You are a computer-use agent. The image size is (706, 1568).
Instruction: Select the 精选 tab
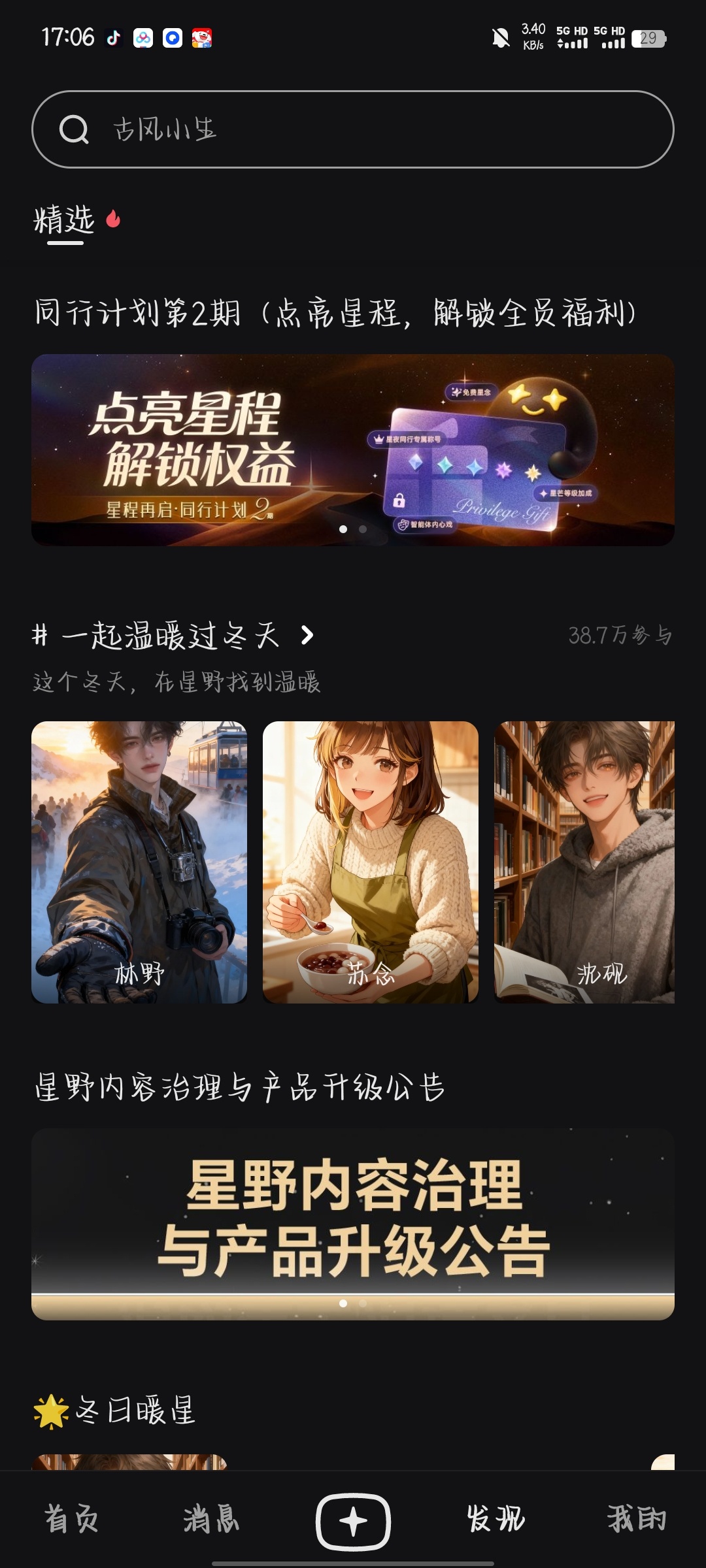65,221
